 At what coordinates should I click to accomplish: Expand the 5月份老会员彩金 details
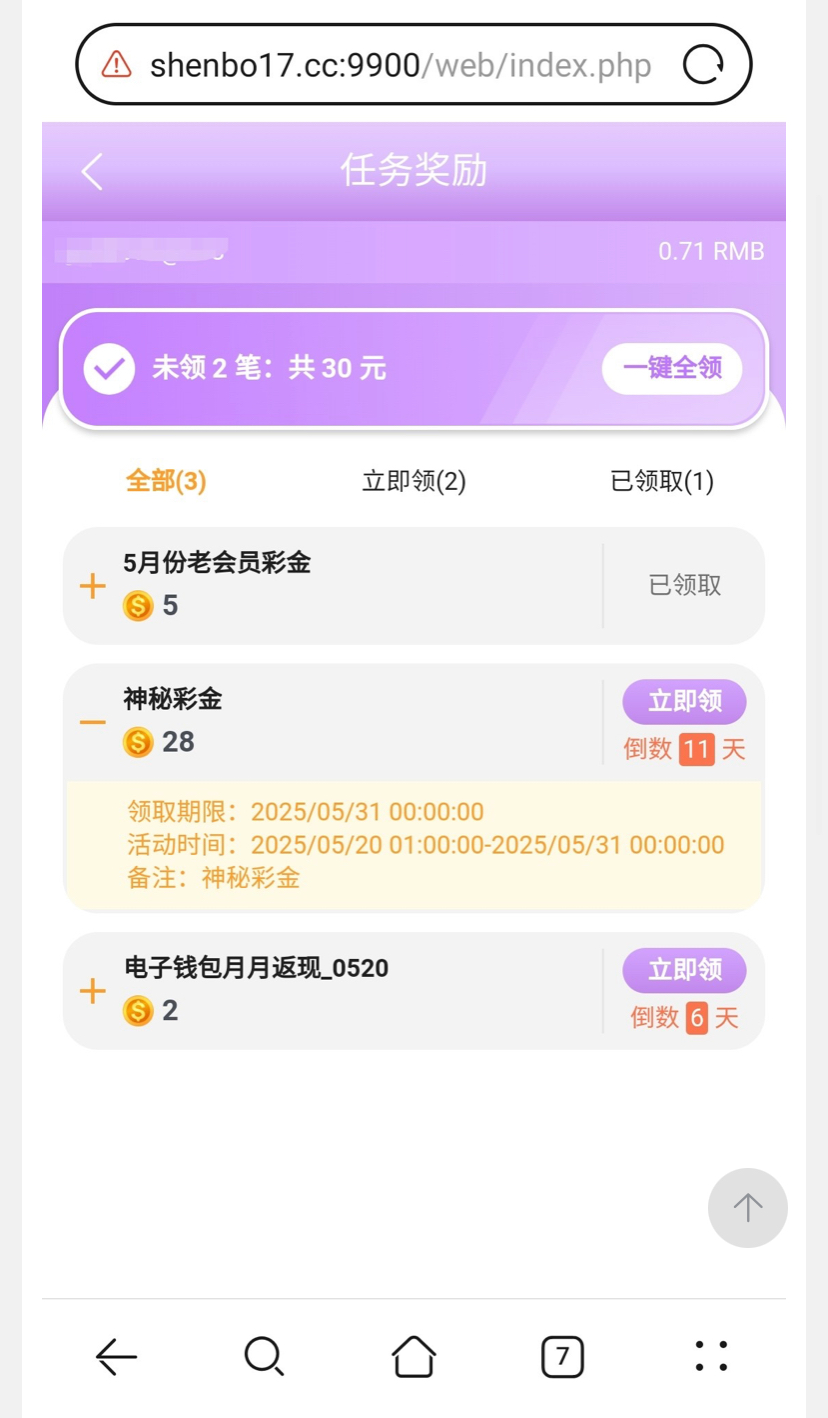pos(92,586)
